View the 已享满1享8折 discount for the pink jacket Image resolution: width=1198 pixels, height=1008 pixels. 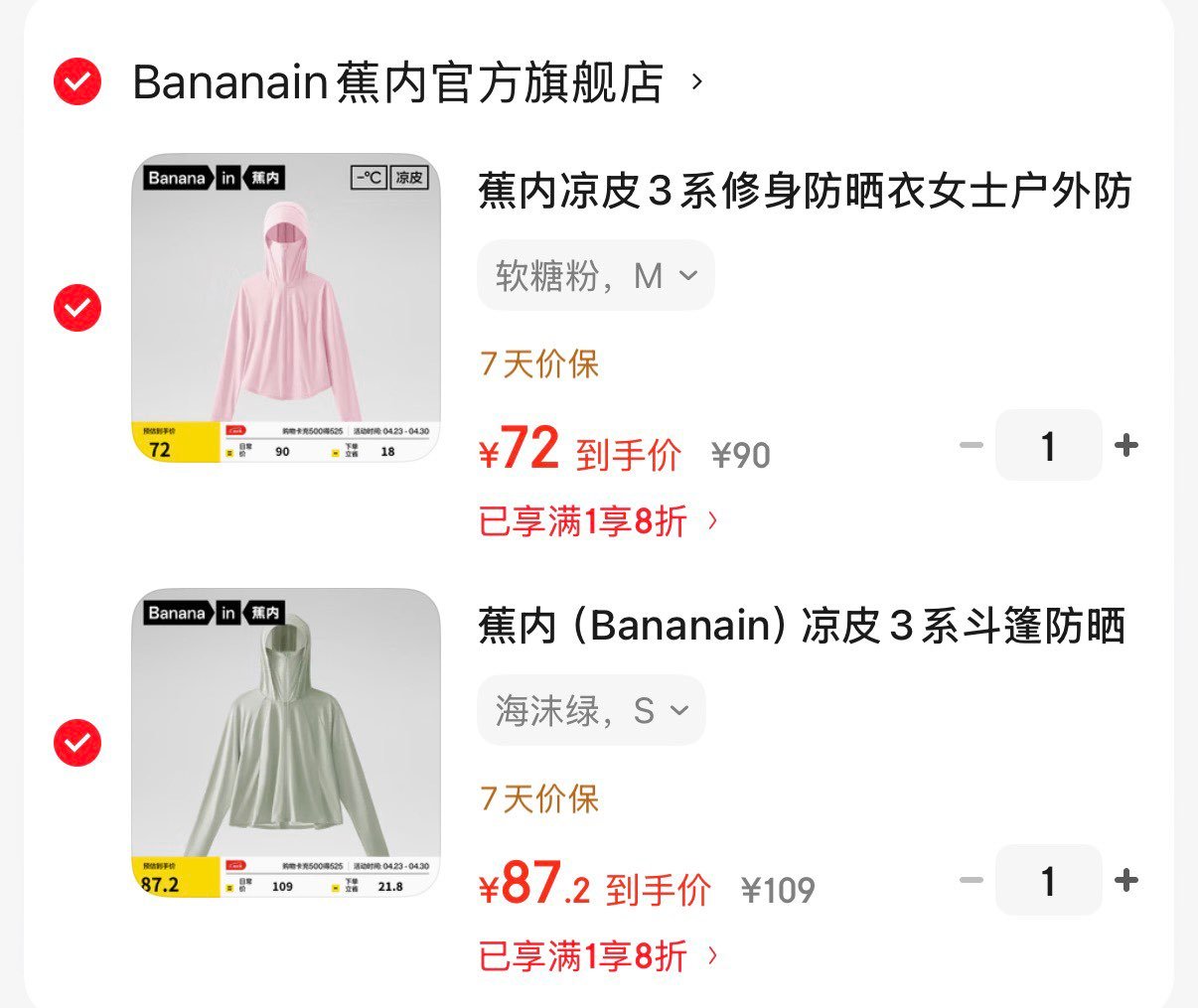click(597, 520)
